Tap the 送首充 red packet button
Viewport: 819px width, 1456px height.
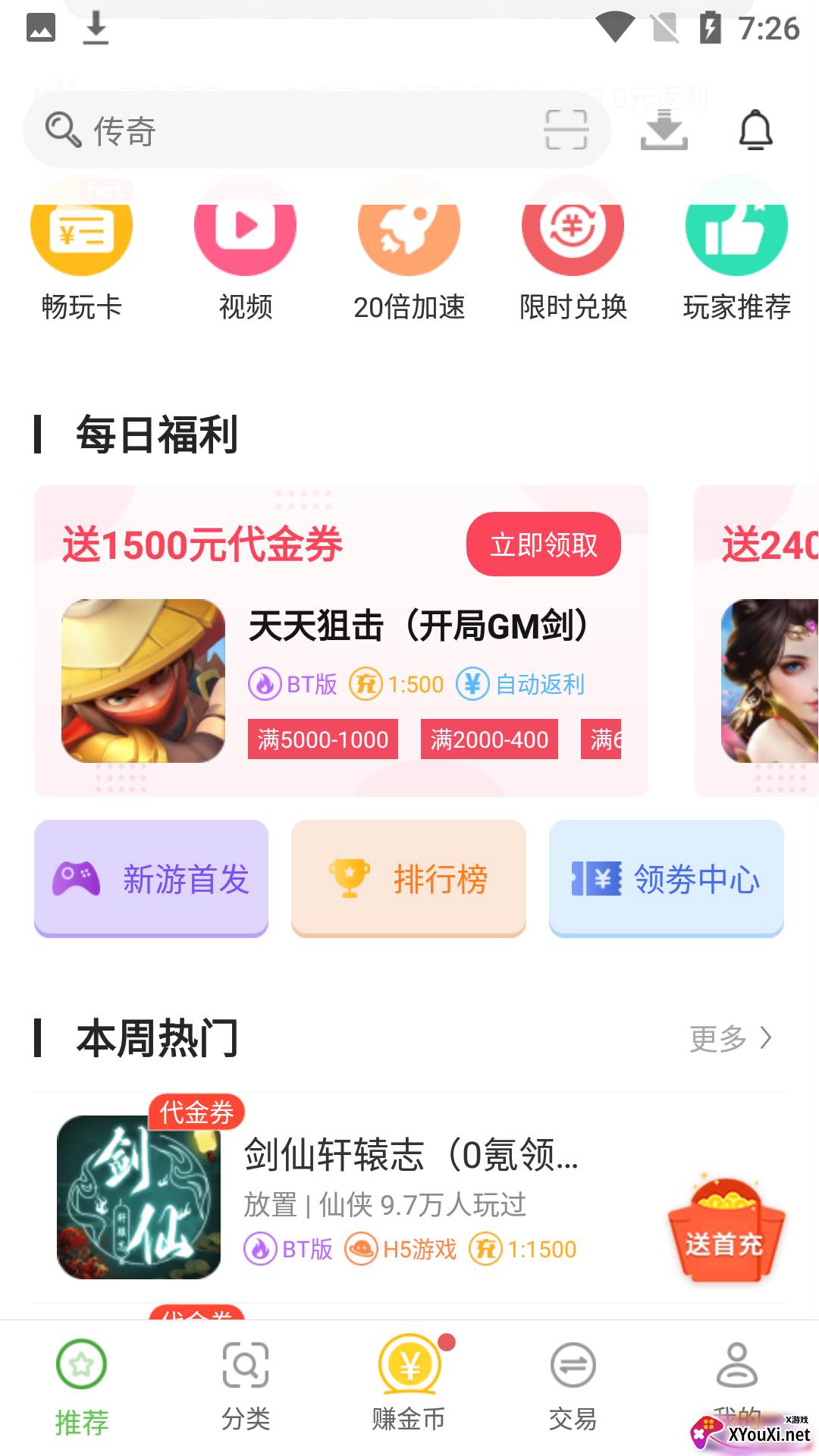pyautogui.click(x=725, y=1230)
